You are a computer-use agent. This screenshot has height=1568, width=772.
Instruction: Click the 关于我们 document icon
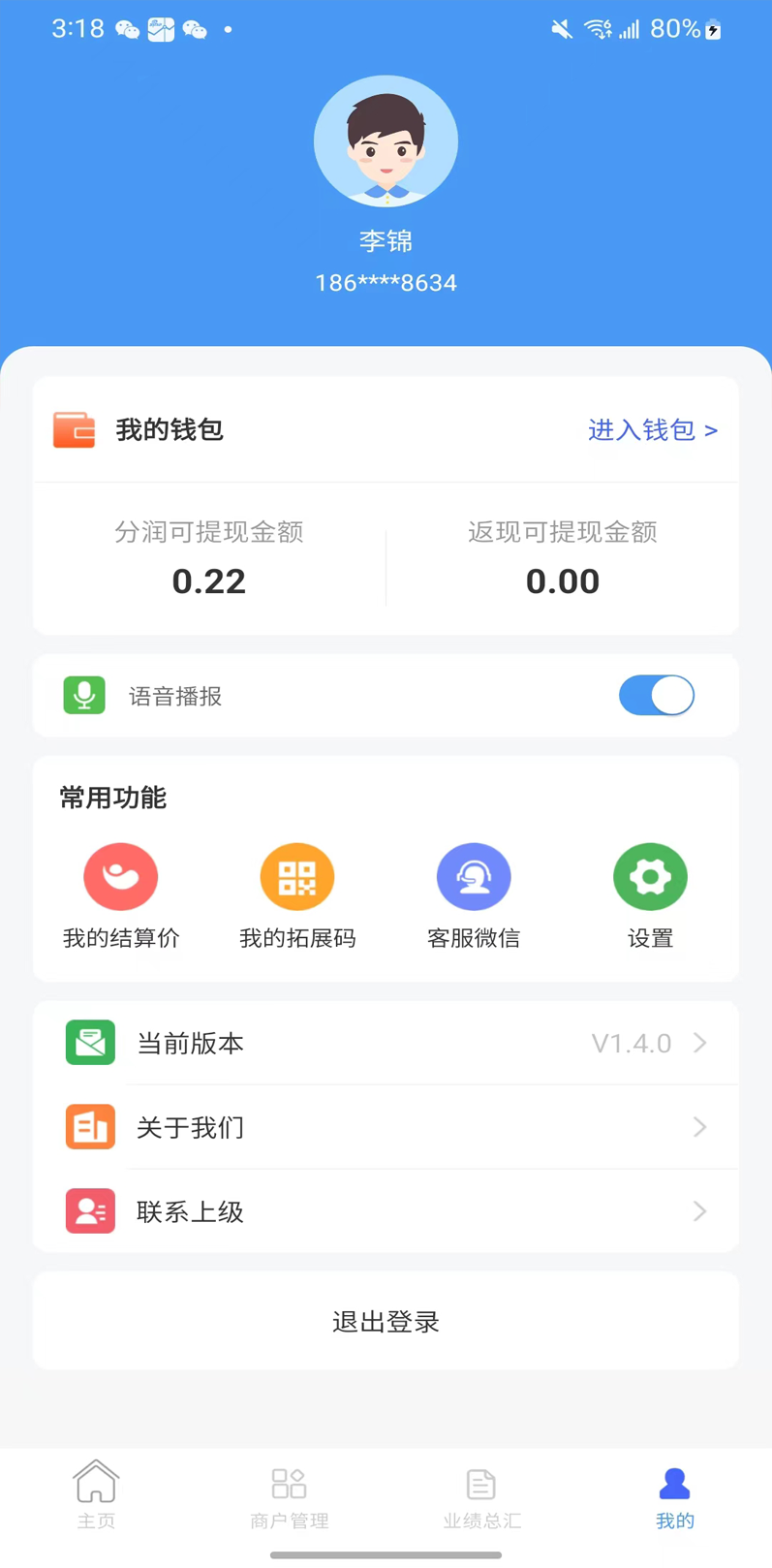(x=89, y=1127)
